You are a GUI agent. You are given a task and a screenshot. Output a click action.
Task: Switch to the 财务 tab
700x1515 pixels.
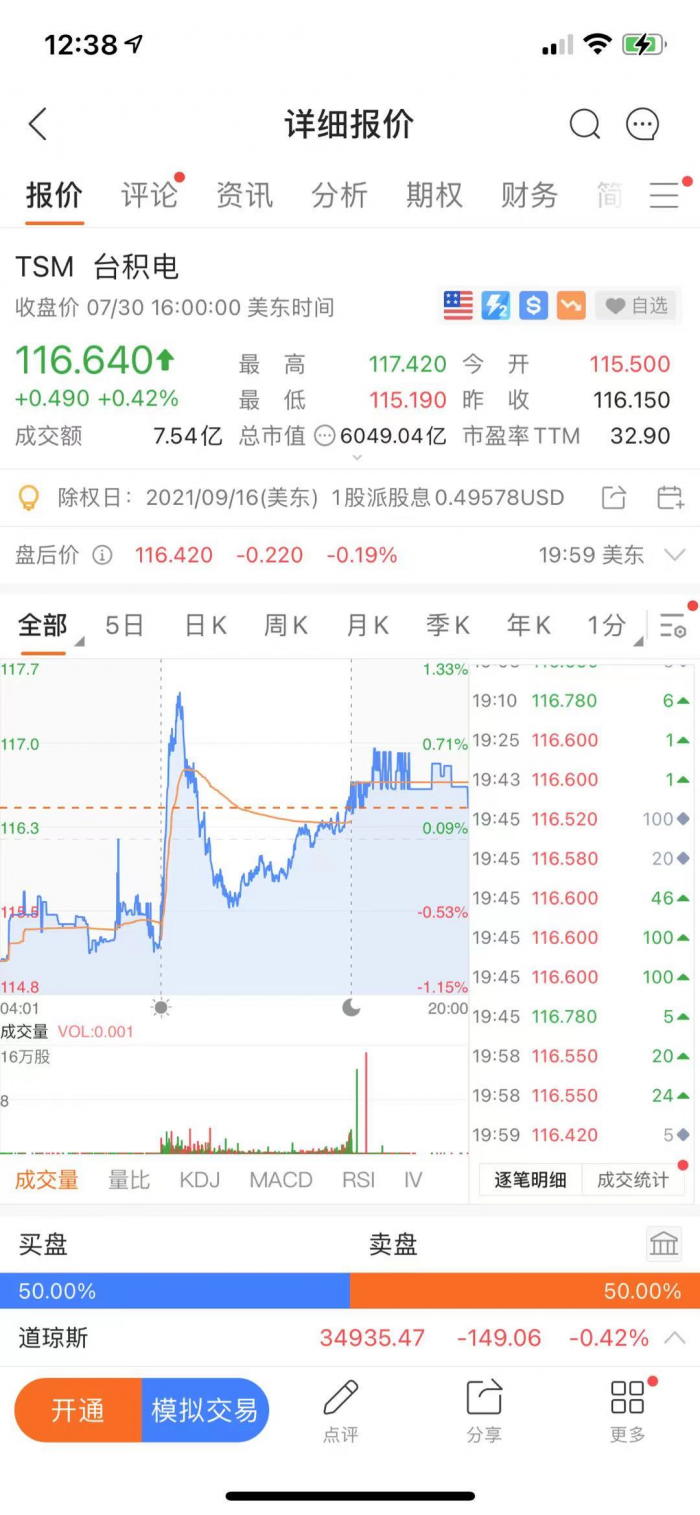529,195
